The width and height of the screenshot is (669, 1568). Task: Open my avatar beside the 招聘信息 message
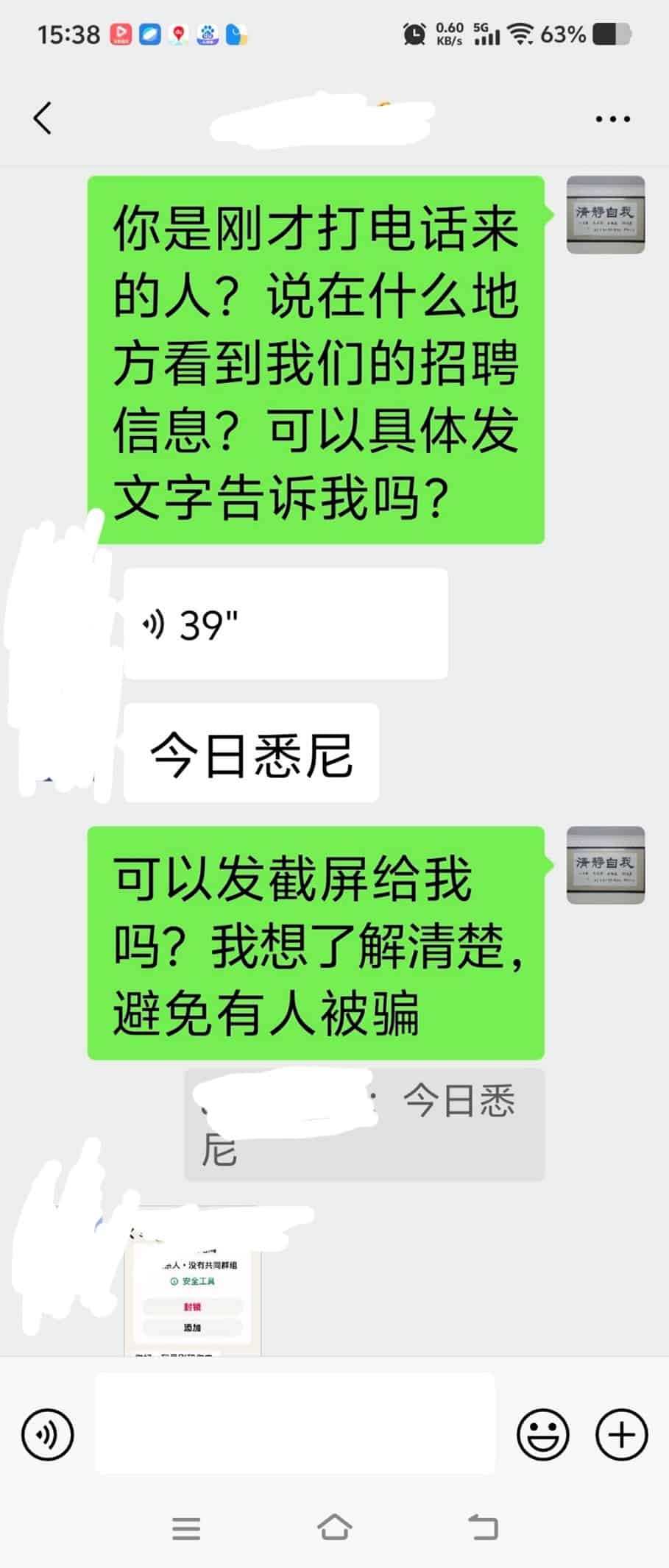tap(605, 215)
